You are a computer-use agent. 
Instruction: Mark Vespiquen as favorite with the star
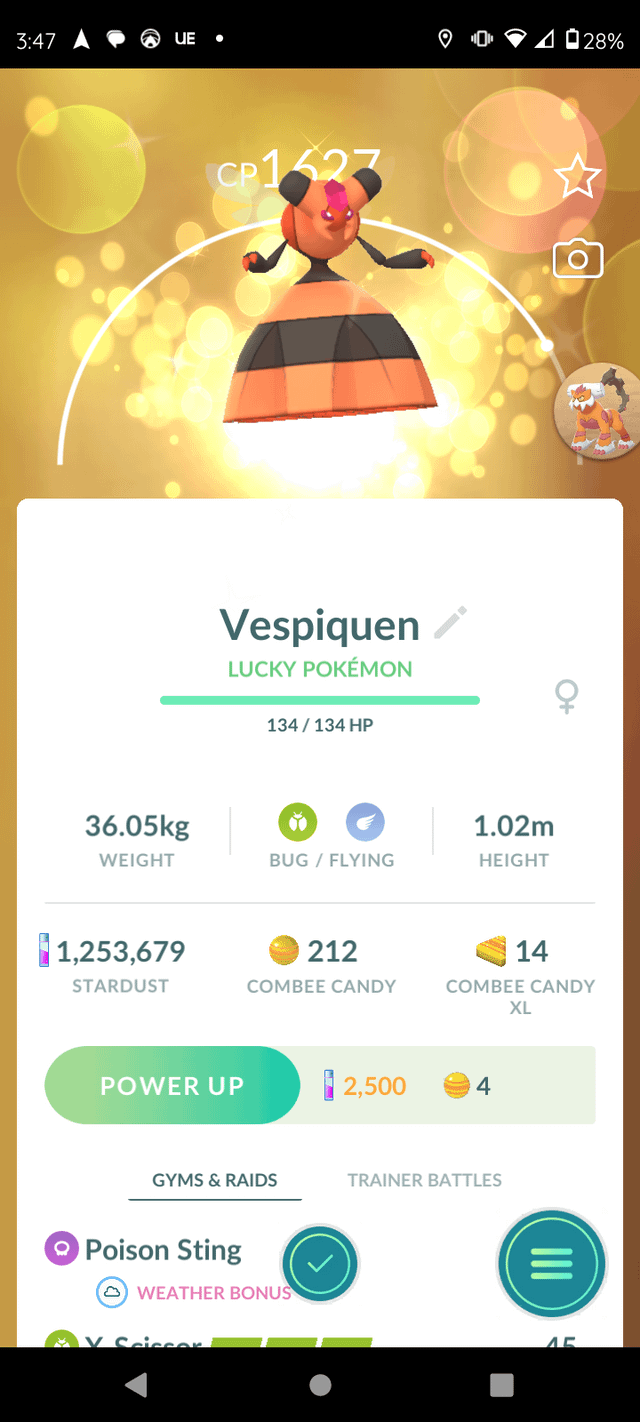pos(577,178)
